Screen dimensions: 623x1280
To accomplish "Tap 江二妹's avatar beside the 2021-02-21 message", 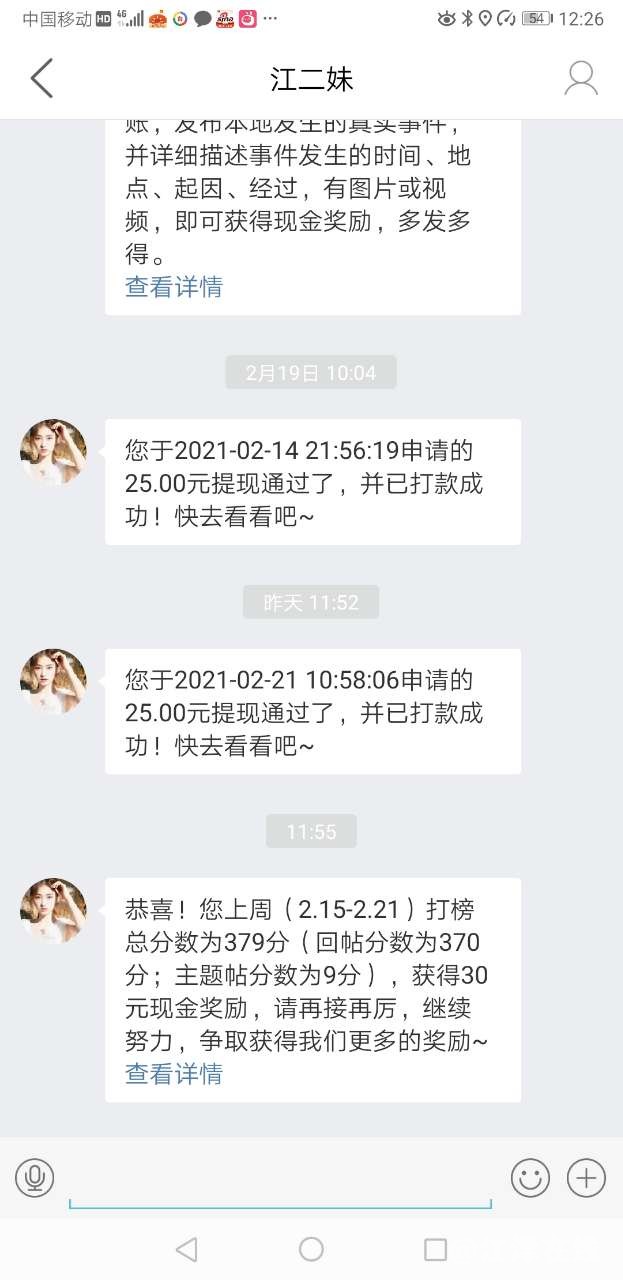I will 53,682.
